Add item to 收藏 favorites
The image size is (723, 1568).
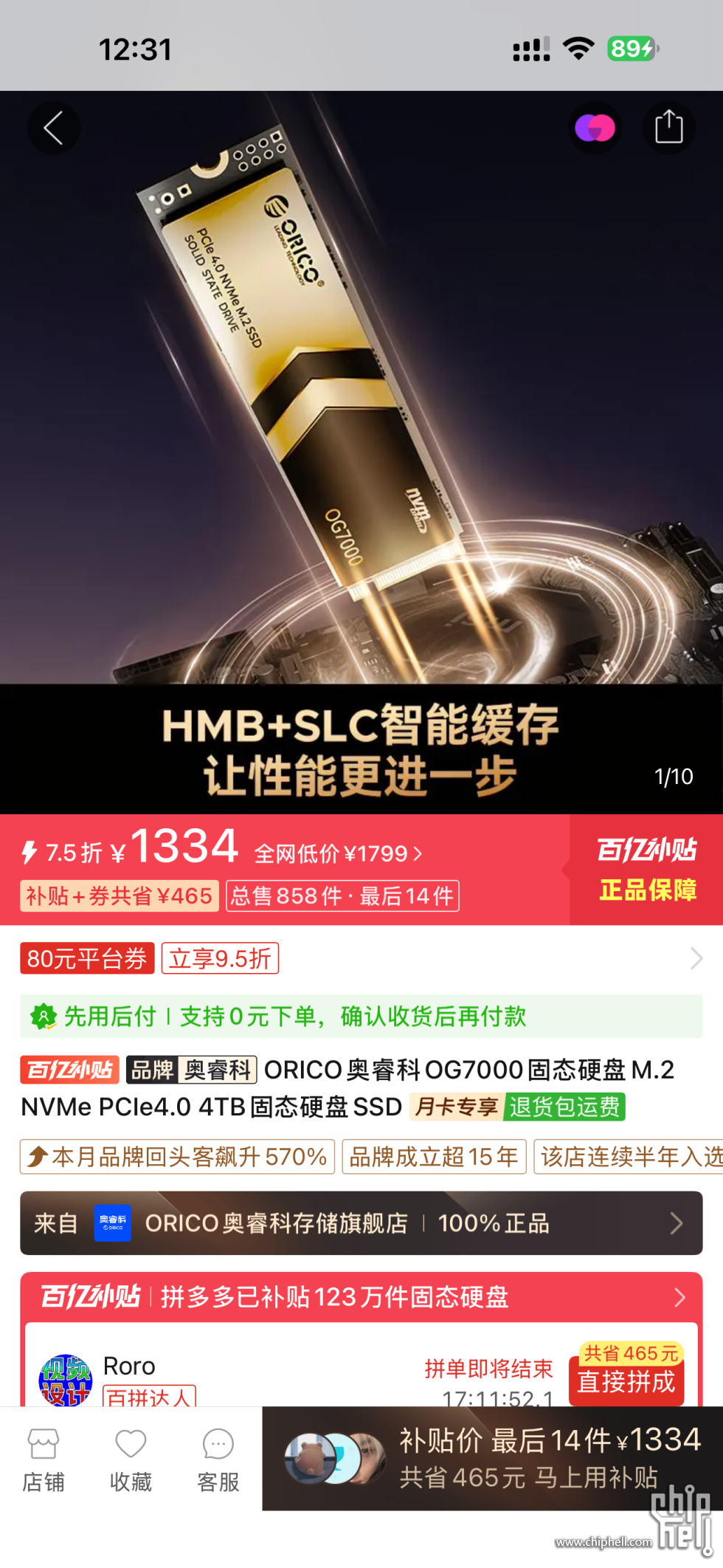click(131, 1459)
